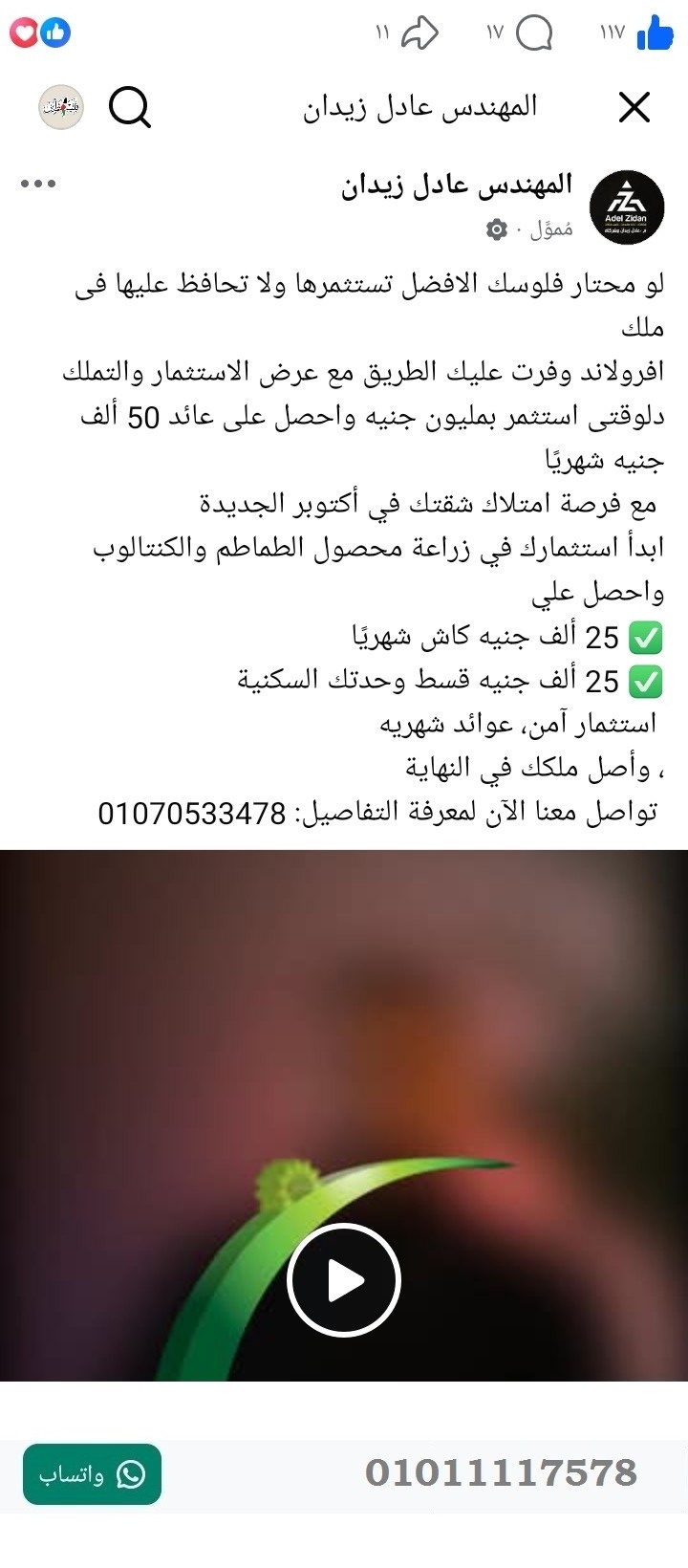Click the Adel Zidan page profile logo
Screen dimensions: 688x1568
coord(626,205)
